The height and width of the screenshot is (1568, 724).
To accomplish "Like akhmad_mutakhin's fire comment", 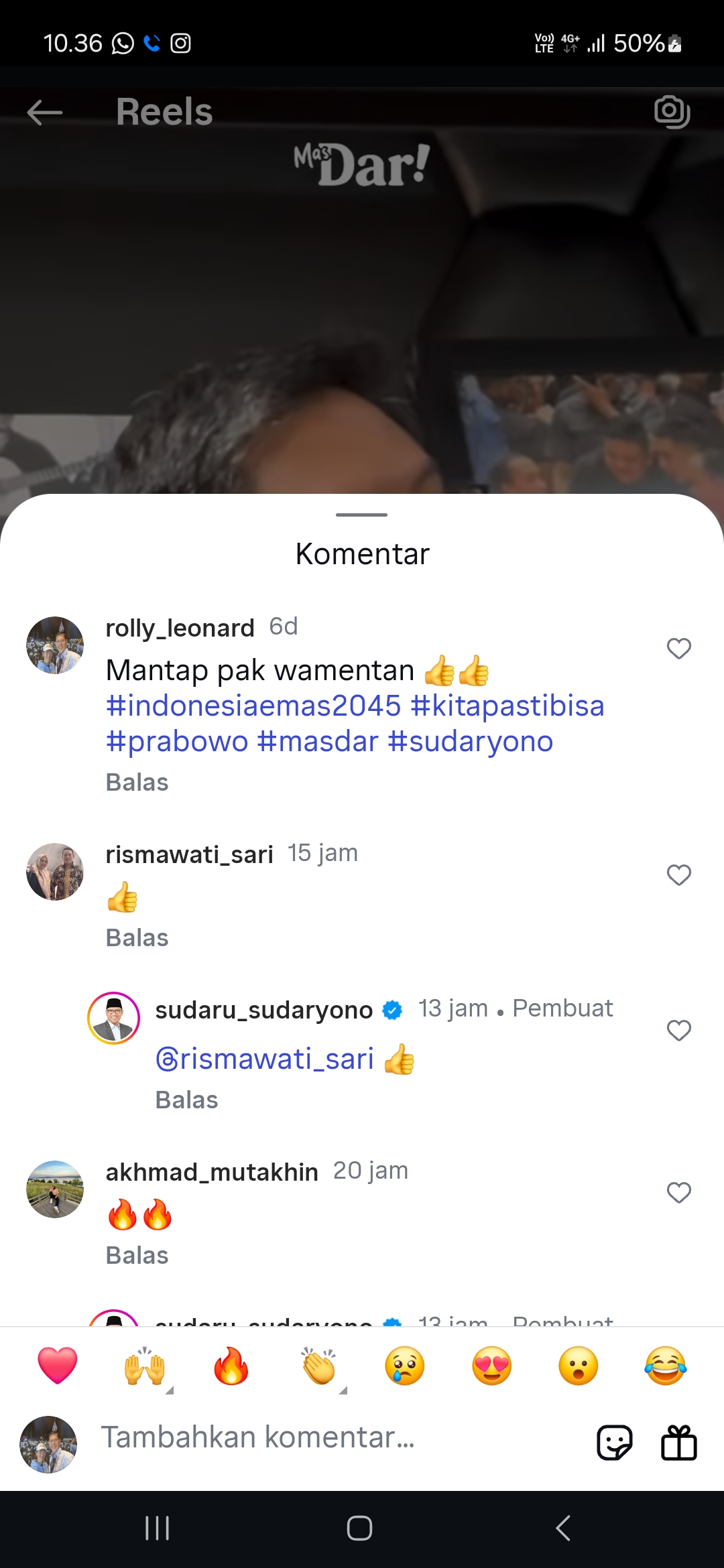I will [678, 1192].
